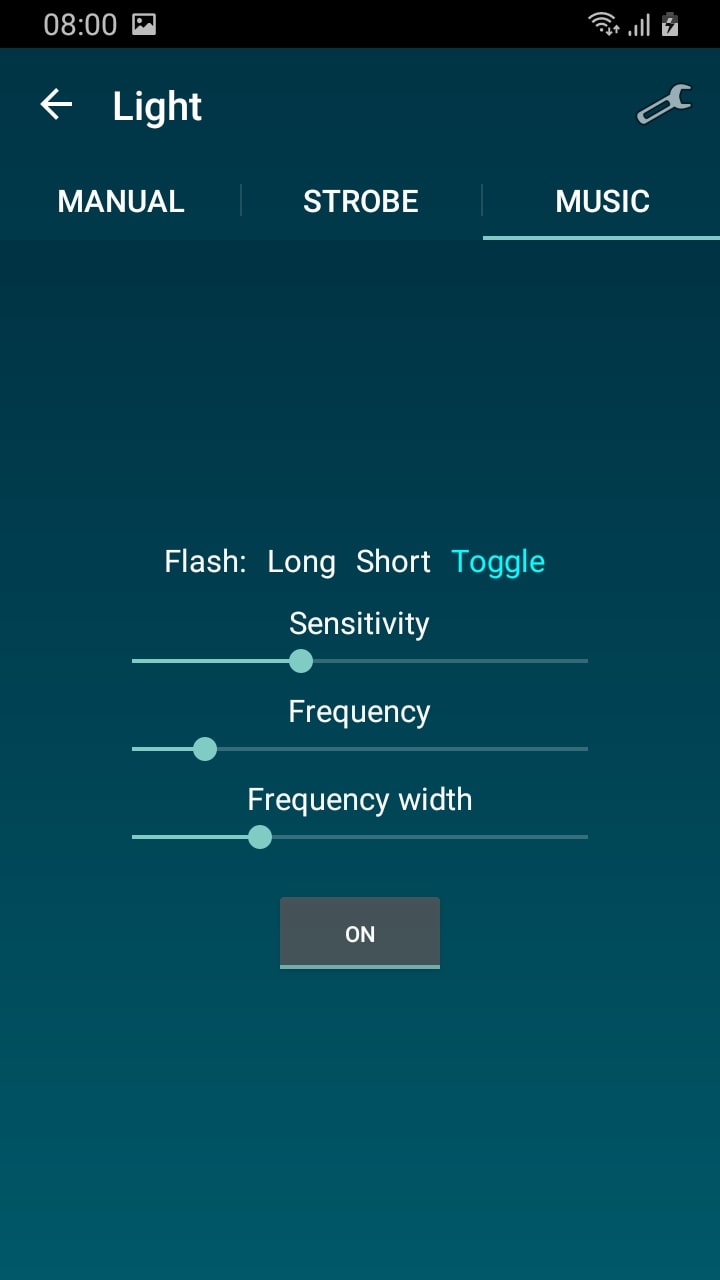Tap the Frequency width slider track
720x1280 pixels.
pos(360,837)
